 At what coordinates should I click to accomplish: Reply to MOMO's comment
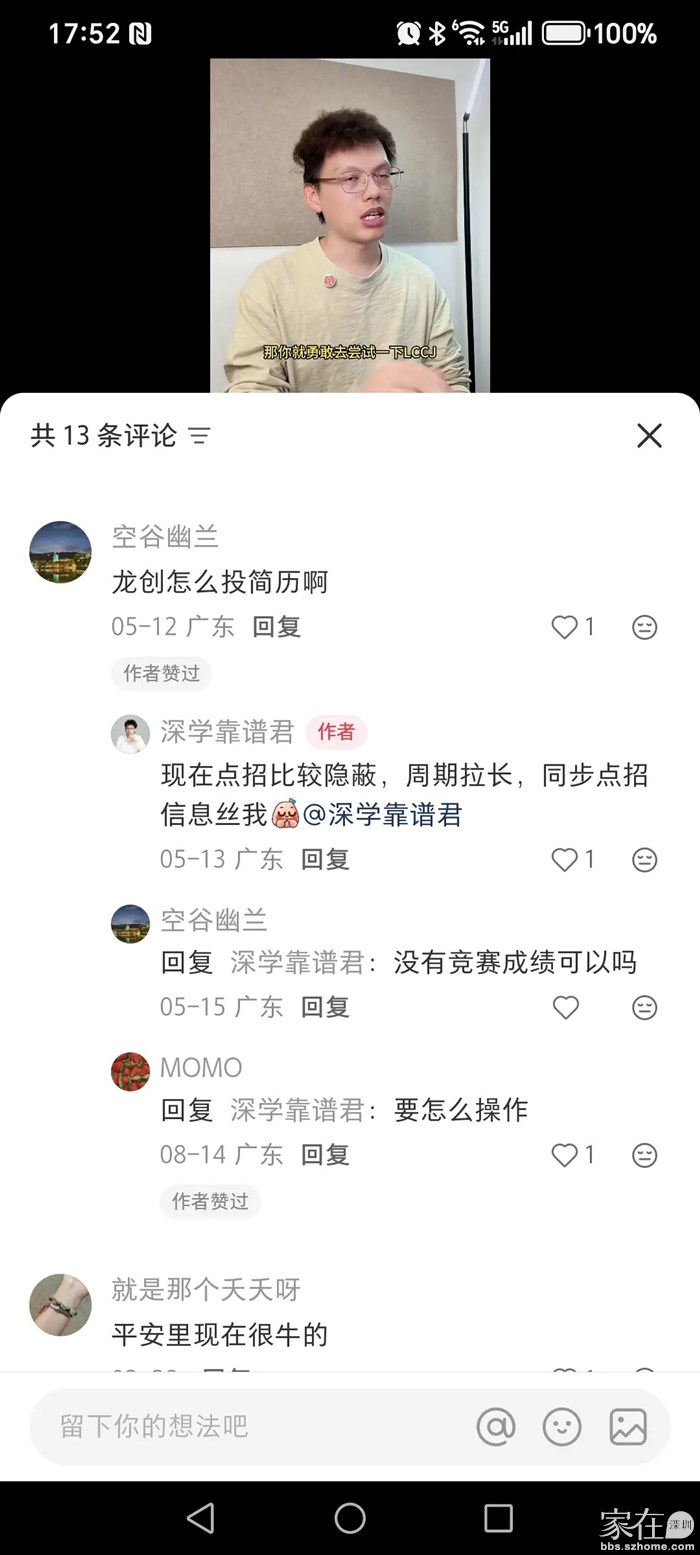click(325, 1155)
